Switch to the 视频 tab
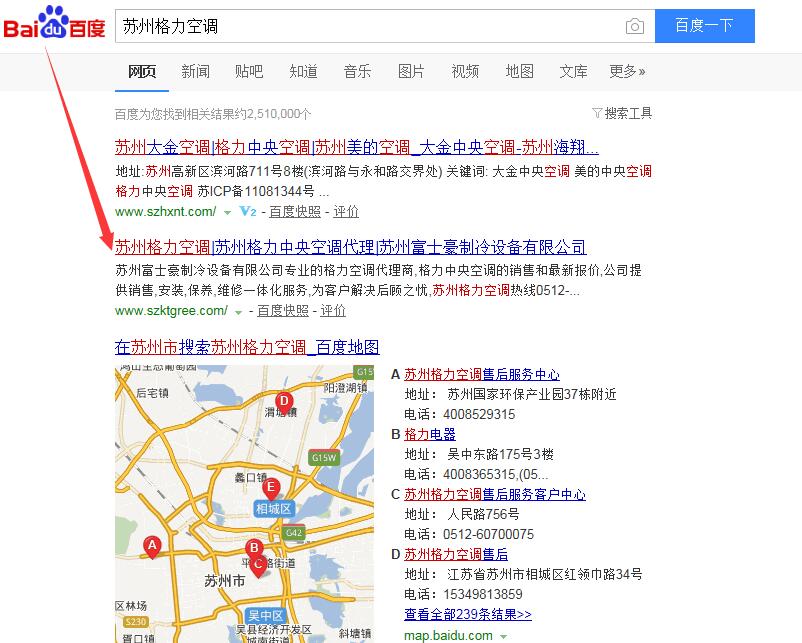Viewport: 802px width, 643px height. pos(465,71)
